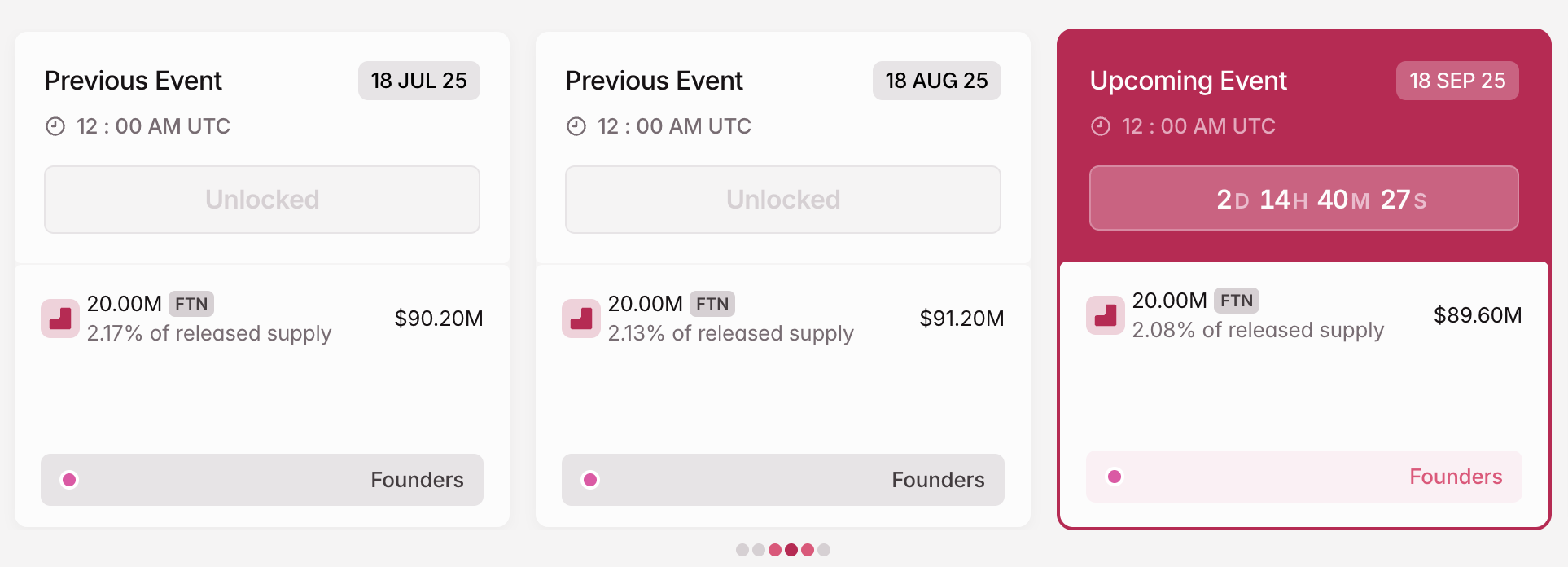Open the 18 JUL 25 previous event card
This screenshot has width=1568, height=567.
[134, 81]
